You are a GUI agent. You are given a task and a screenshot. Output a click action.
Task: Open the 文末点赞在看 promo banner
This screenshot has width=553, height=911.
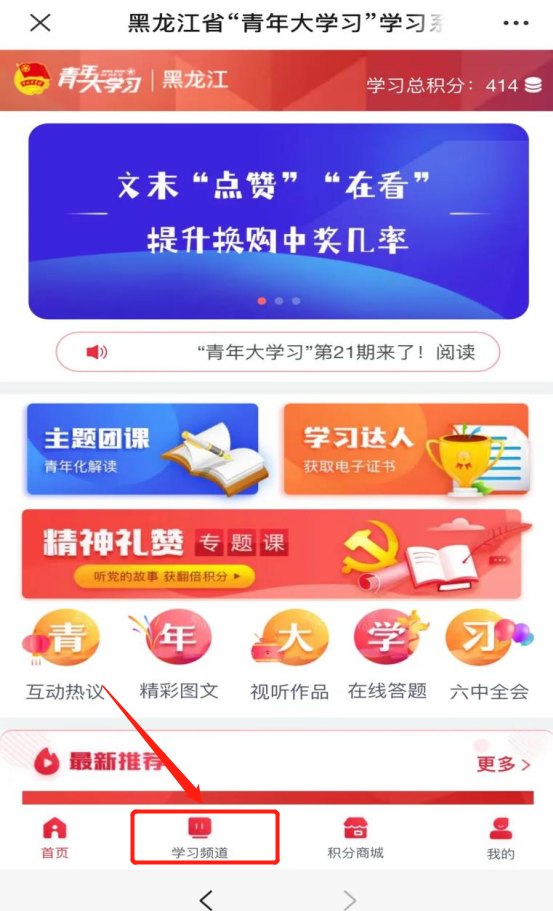click(x=278, y=221)
